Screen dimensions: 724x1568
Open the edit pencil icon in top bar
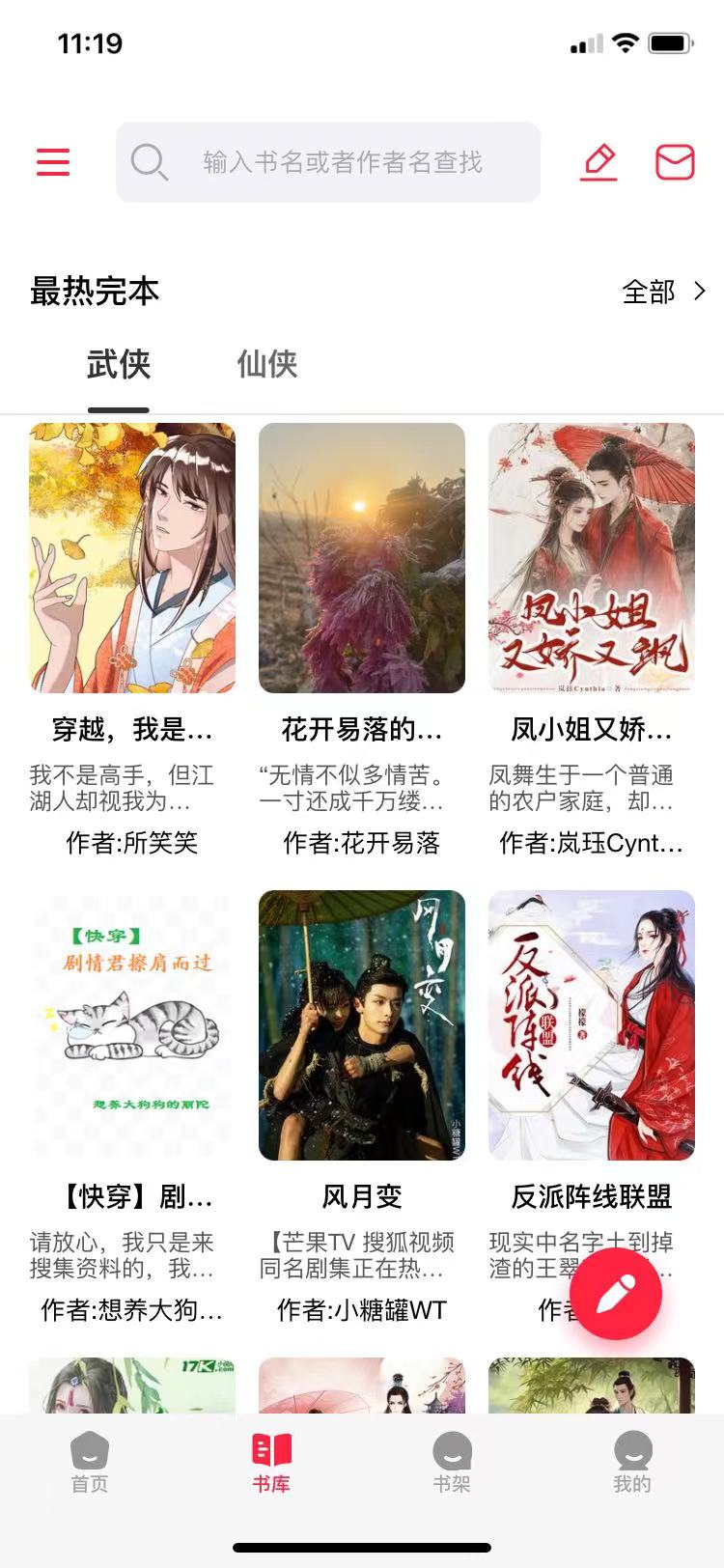[x=599, y=162]
